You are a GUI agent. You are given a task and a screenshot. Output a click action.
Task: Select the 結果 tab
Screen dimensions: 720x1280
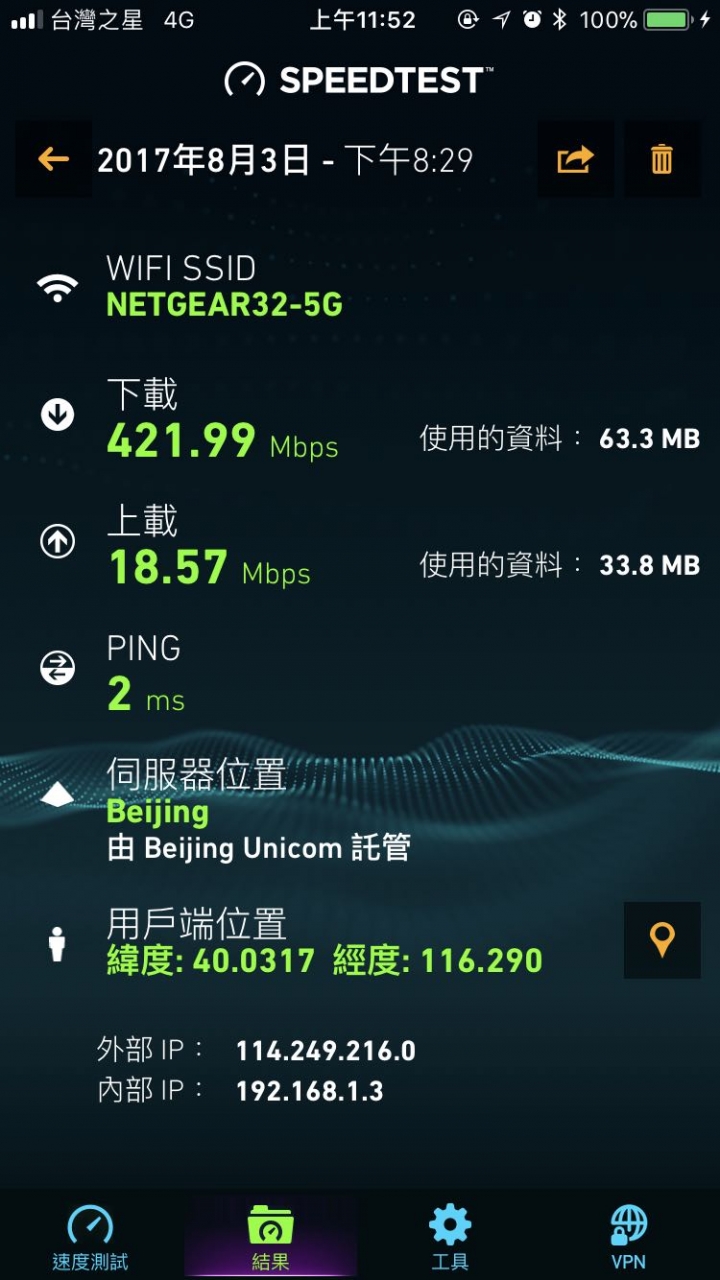click(x=270, y=1236)
